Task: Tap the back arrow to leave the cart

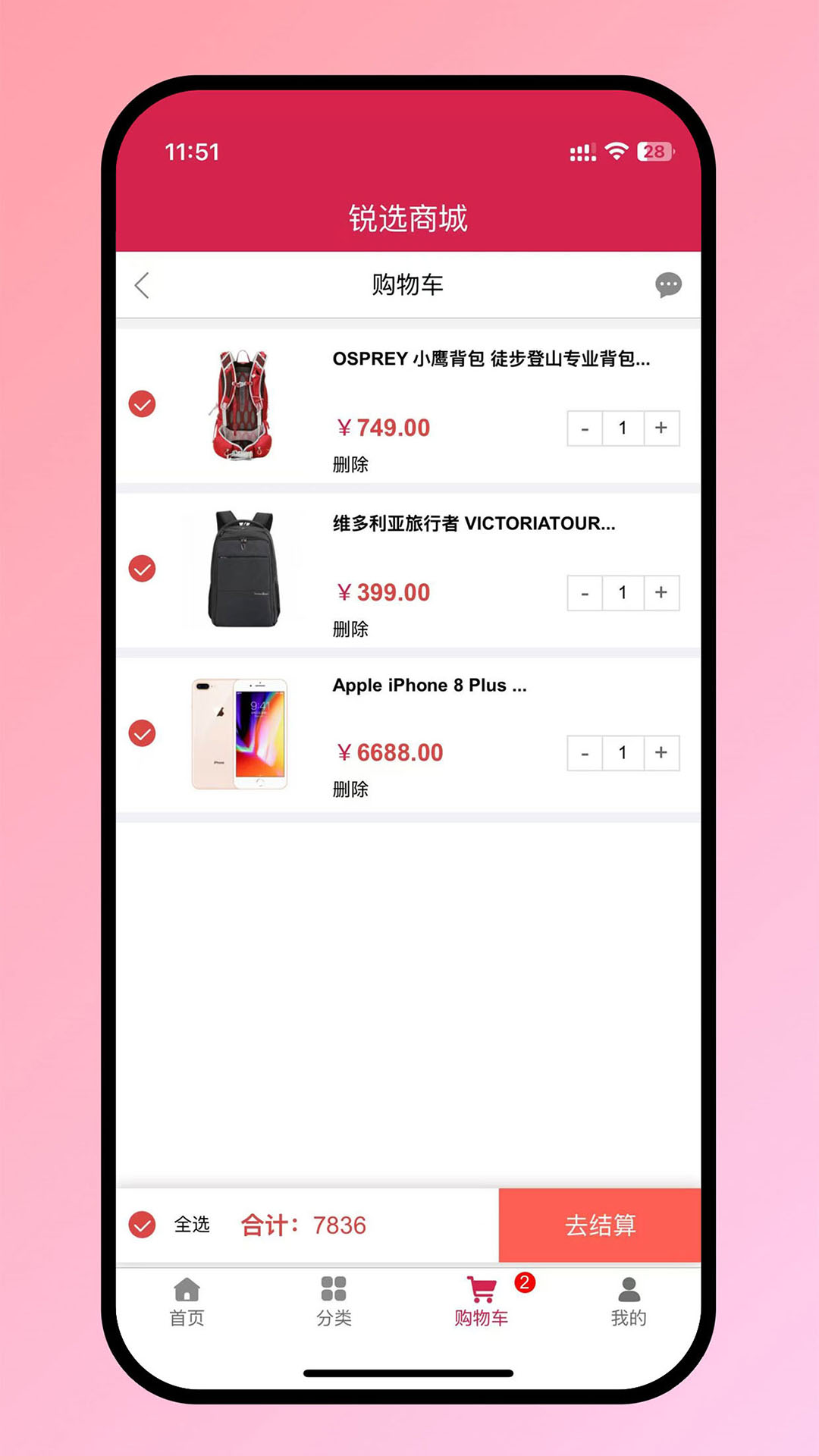Action: pyautogui.click(x=143, y=286)
